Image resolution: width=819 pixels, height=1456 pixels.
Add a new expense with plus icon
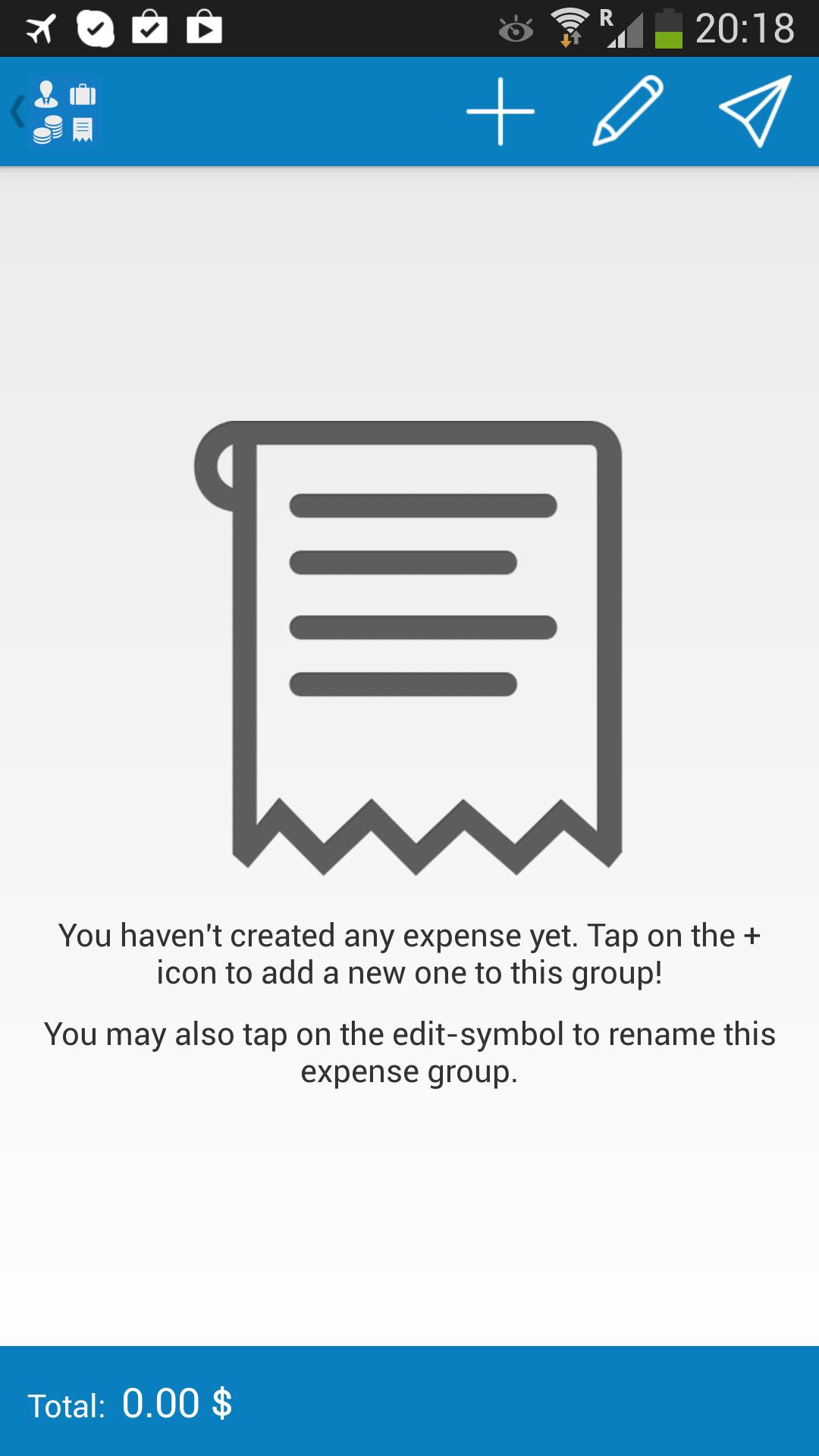500,111
